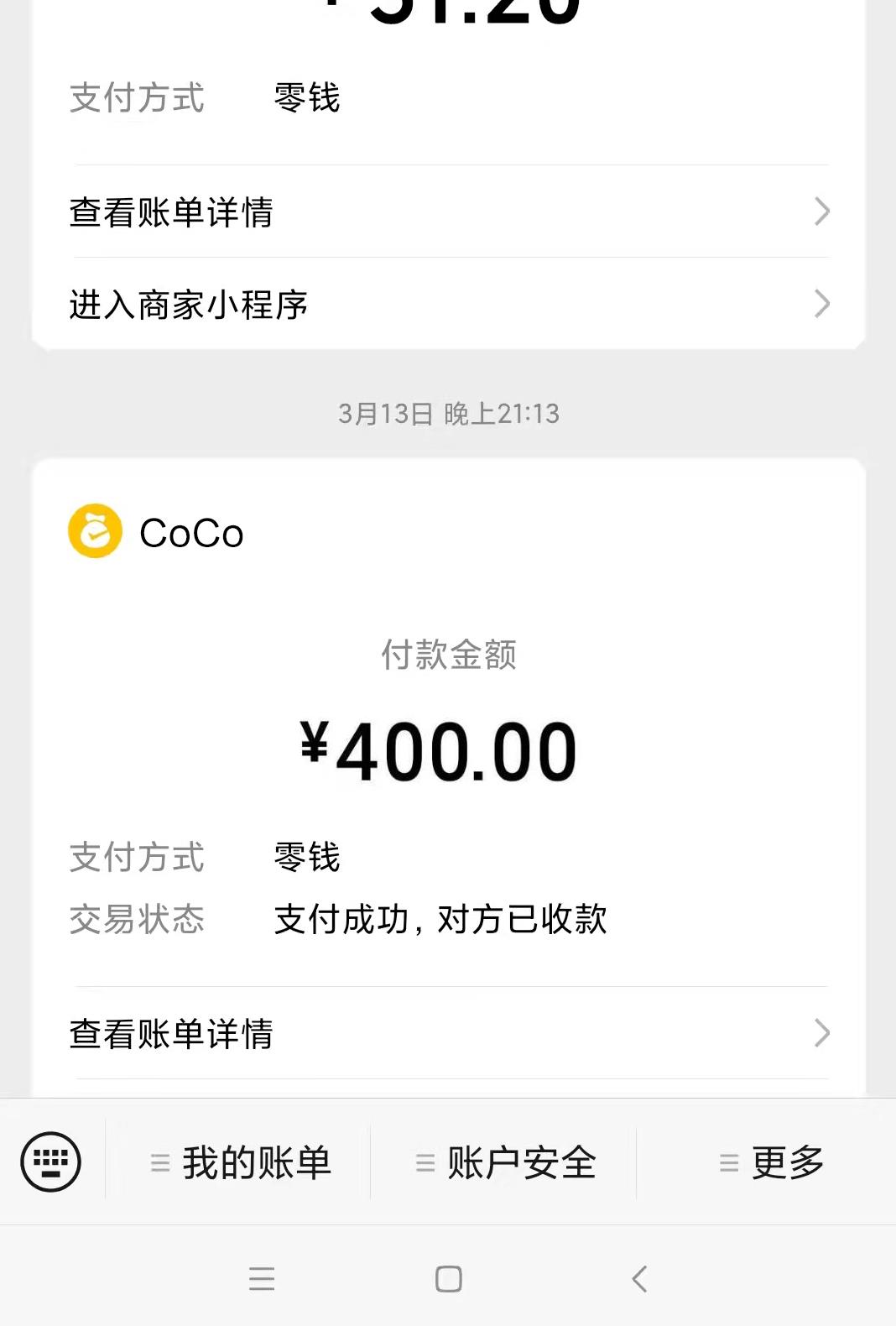
Task: Tap the menu icon beside 账户安全
Action: point(423,1162)
